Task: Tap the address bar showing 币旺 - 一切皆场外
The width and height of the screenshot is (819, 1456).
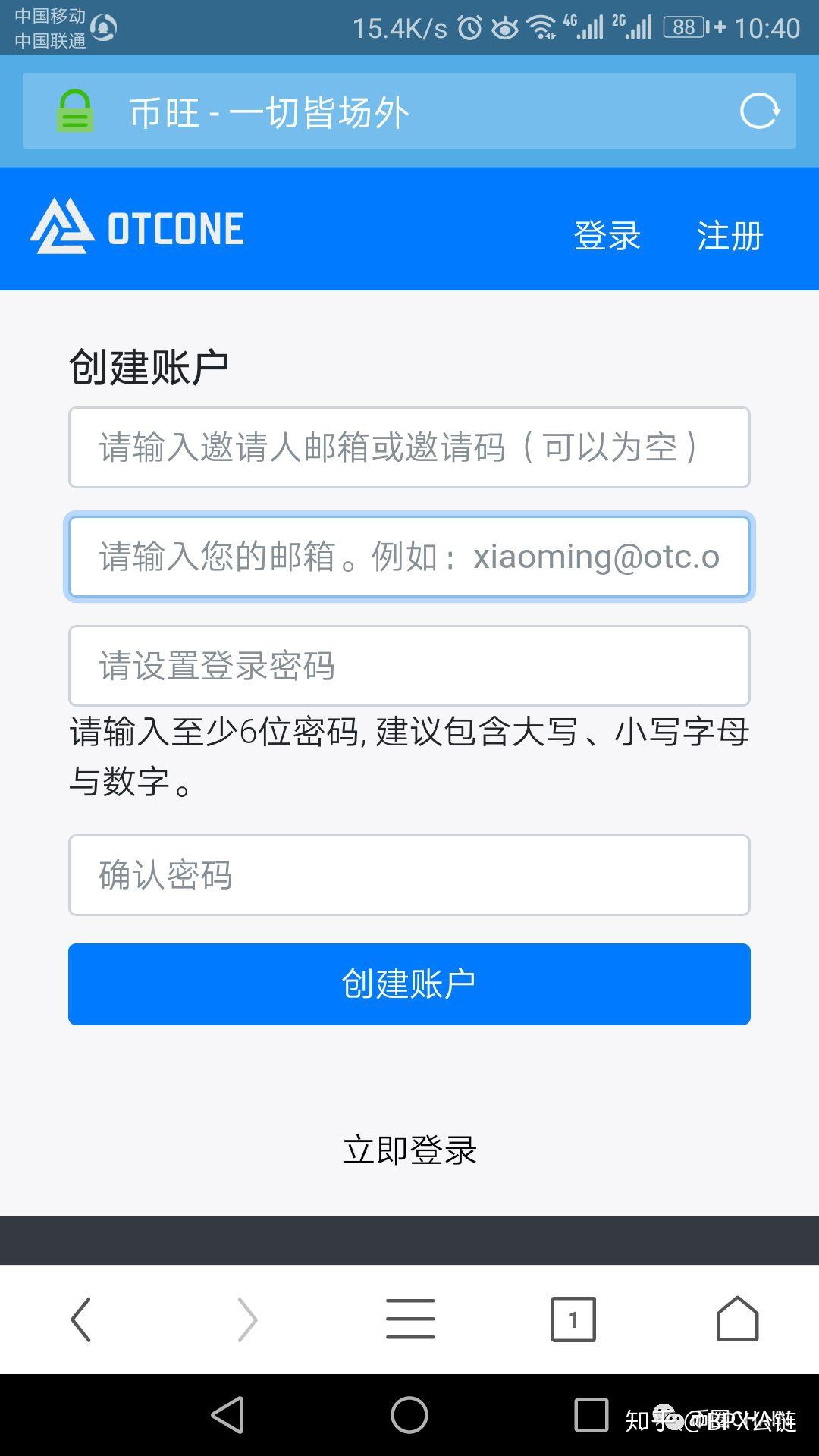Action: point(379,111)
